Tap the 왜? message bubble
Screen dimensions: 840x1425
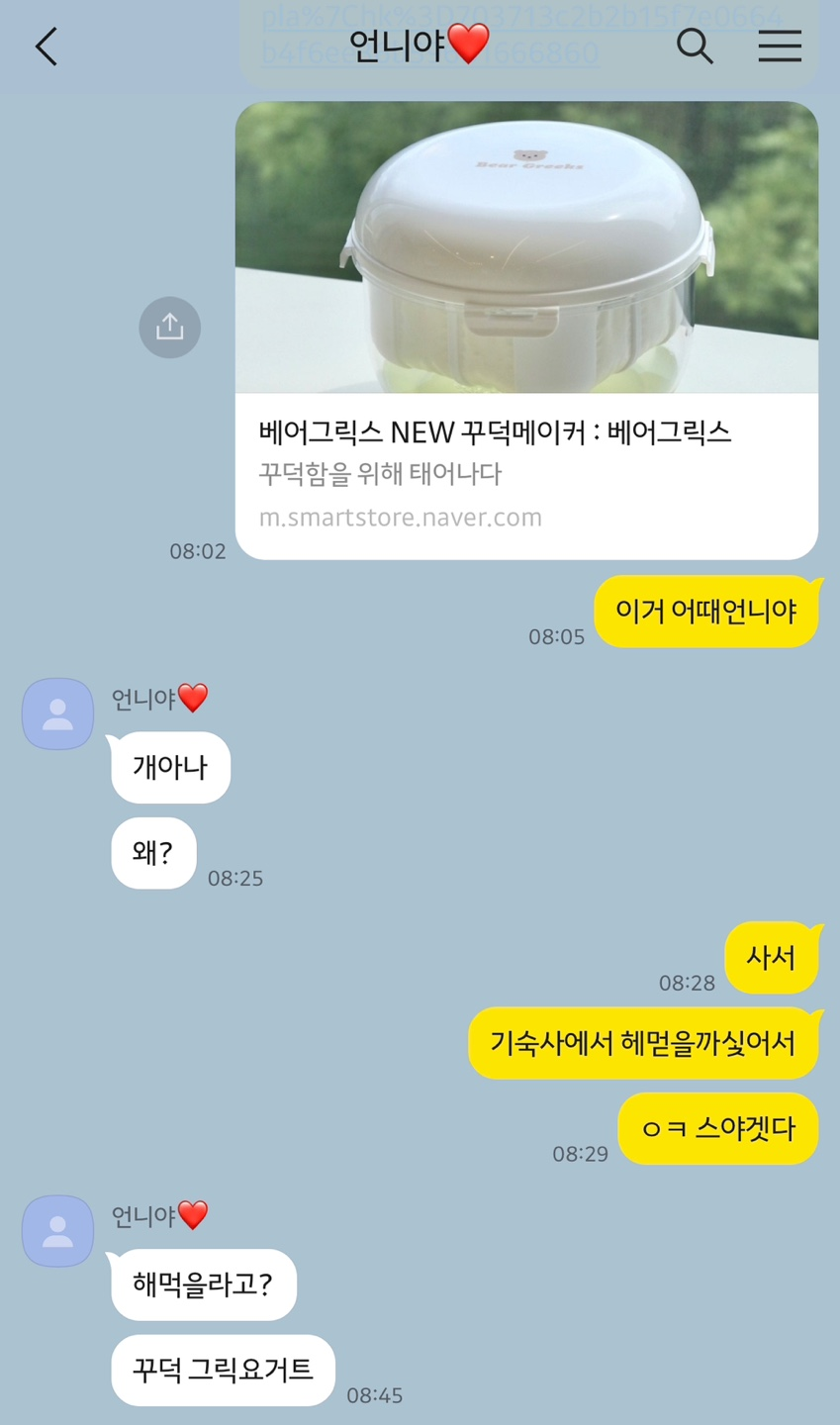click(153, 853)
